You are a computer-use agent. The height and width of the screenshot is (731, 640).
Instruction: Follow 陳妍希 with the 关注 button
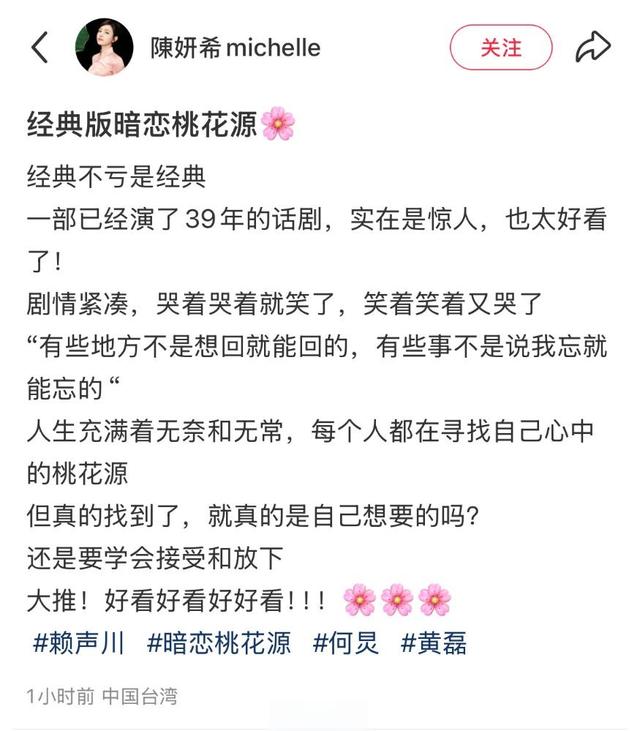(501, 47)
